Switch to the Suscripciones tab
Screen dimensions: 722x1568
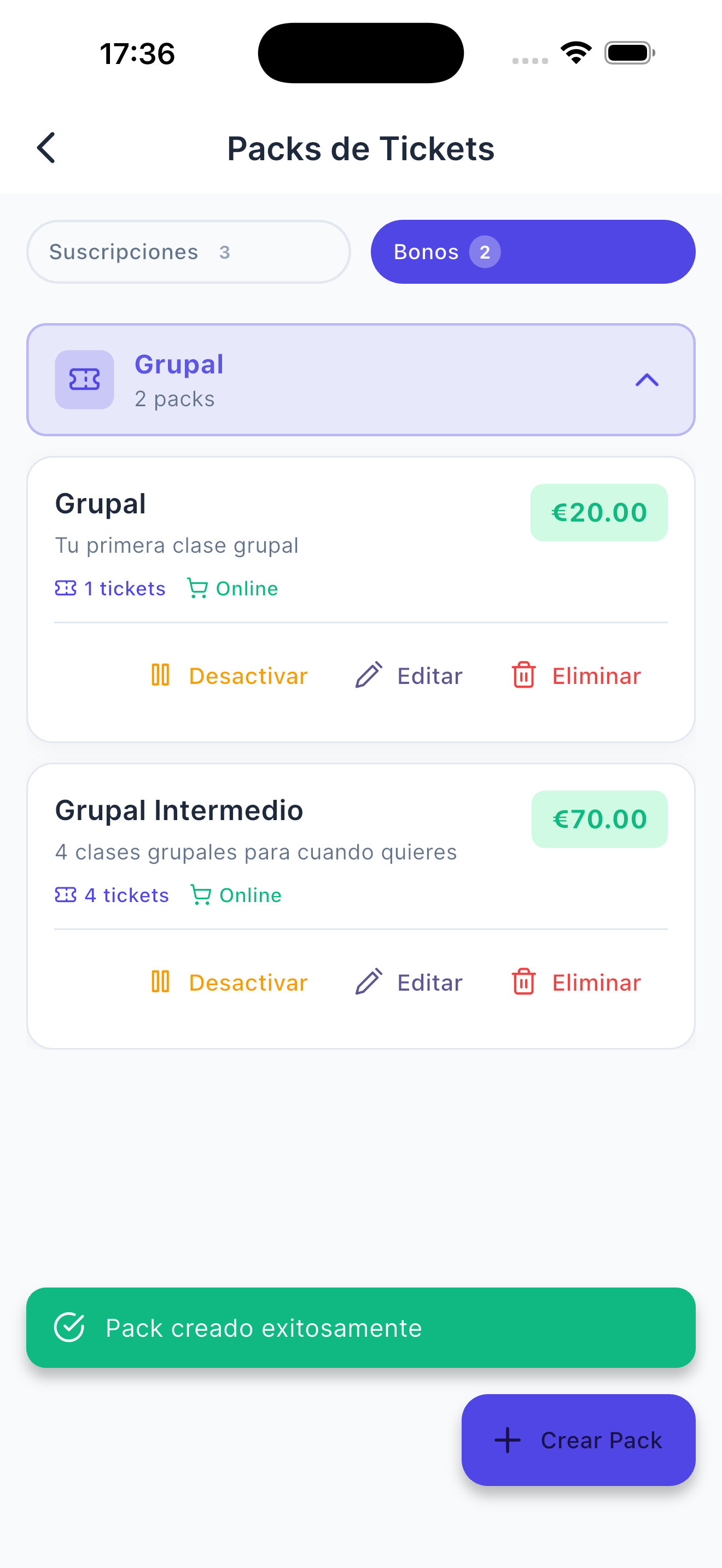tap(188, 251)
